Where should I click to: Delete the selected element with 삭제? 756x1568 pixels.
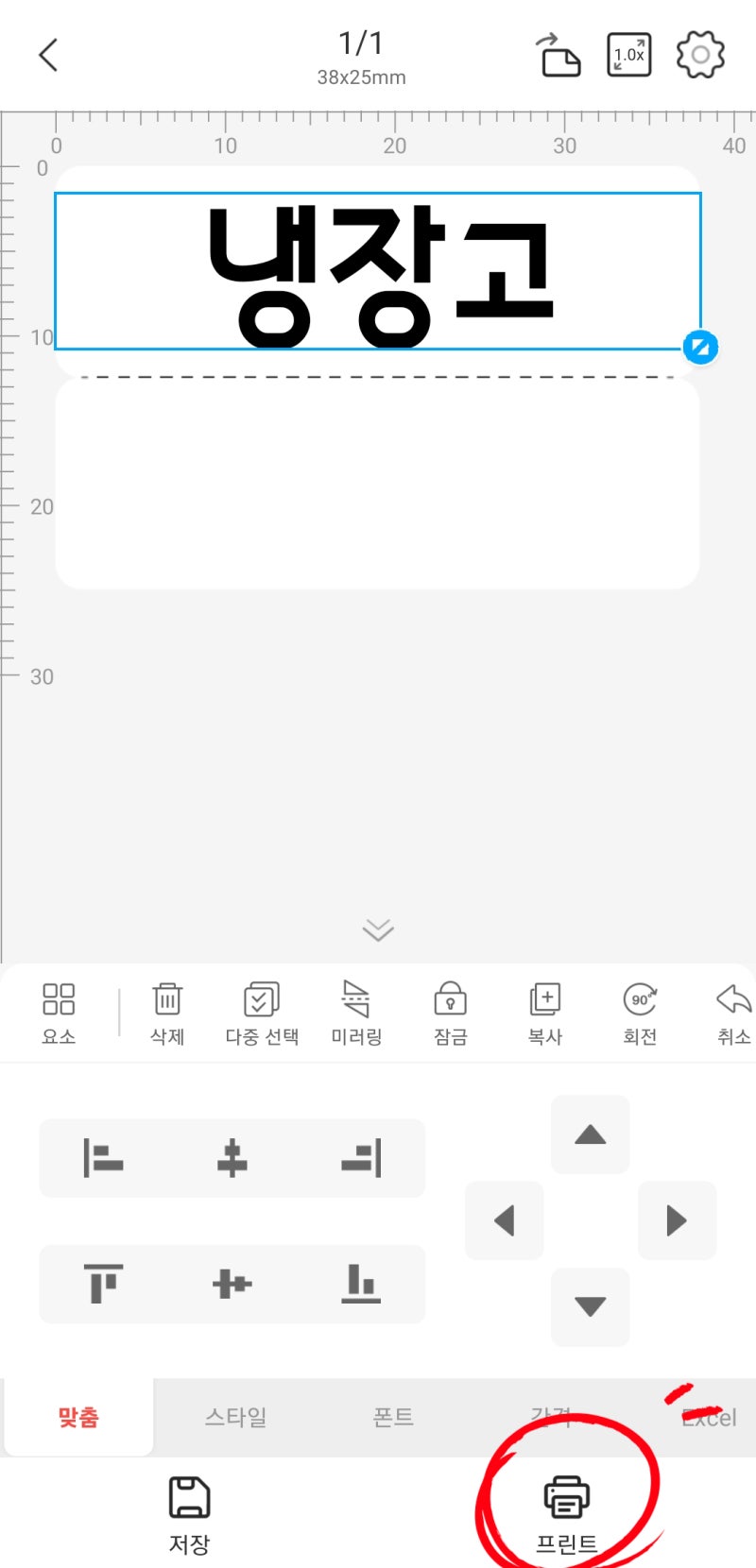point(167,1013)
